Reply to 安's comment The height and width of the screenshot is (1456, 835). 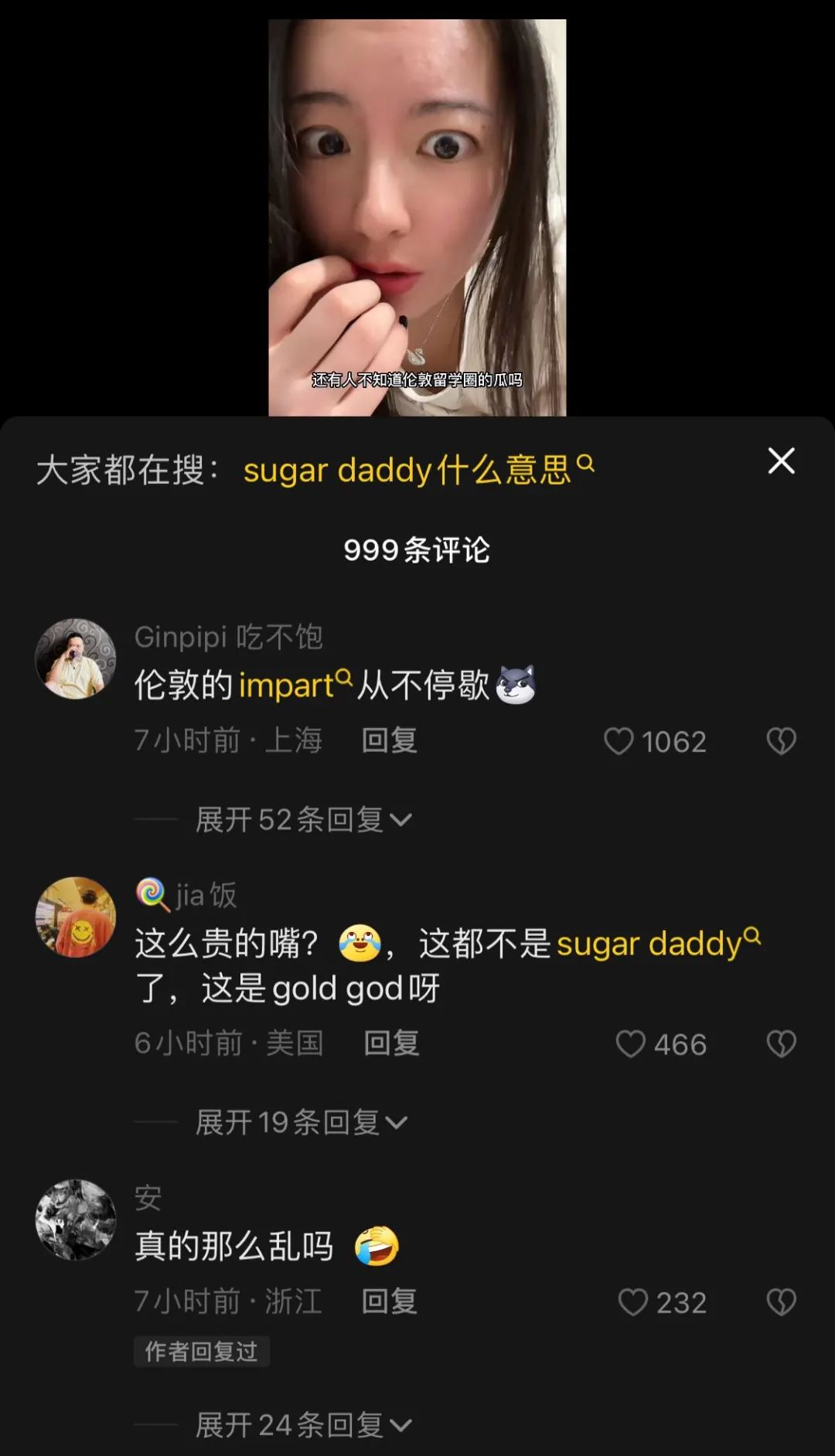(x=390, y=1301)
